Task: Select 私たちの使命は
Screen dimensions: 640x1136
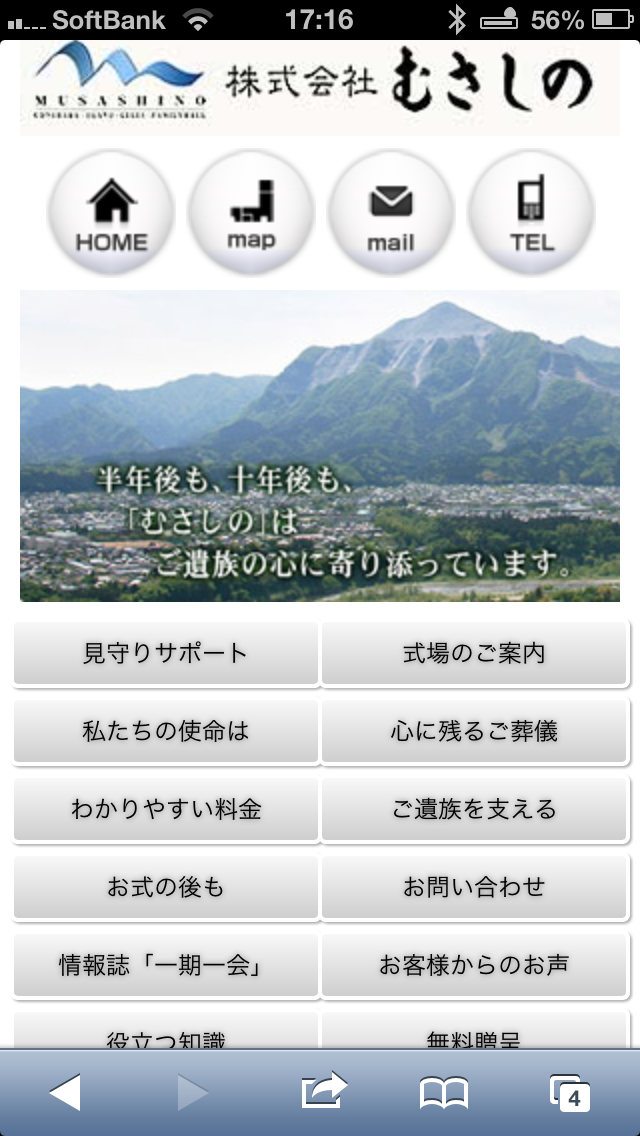Action: point(166,732)
